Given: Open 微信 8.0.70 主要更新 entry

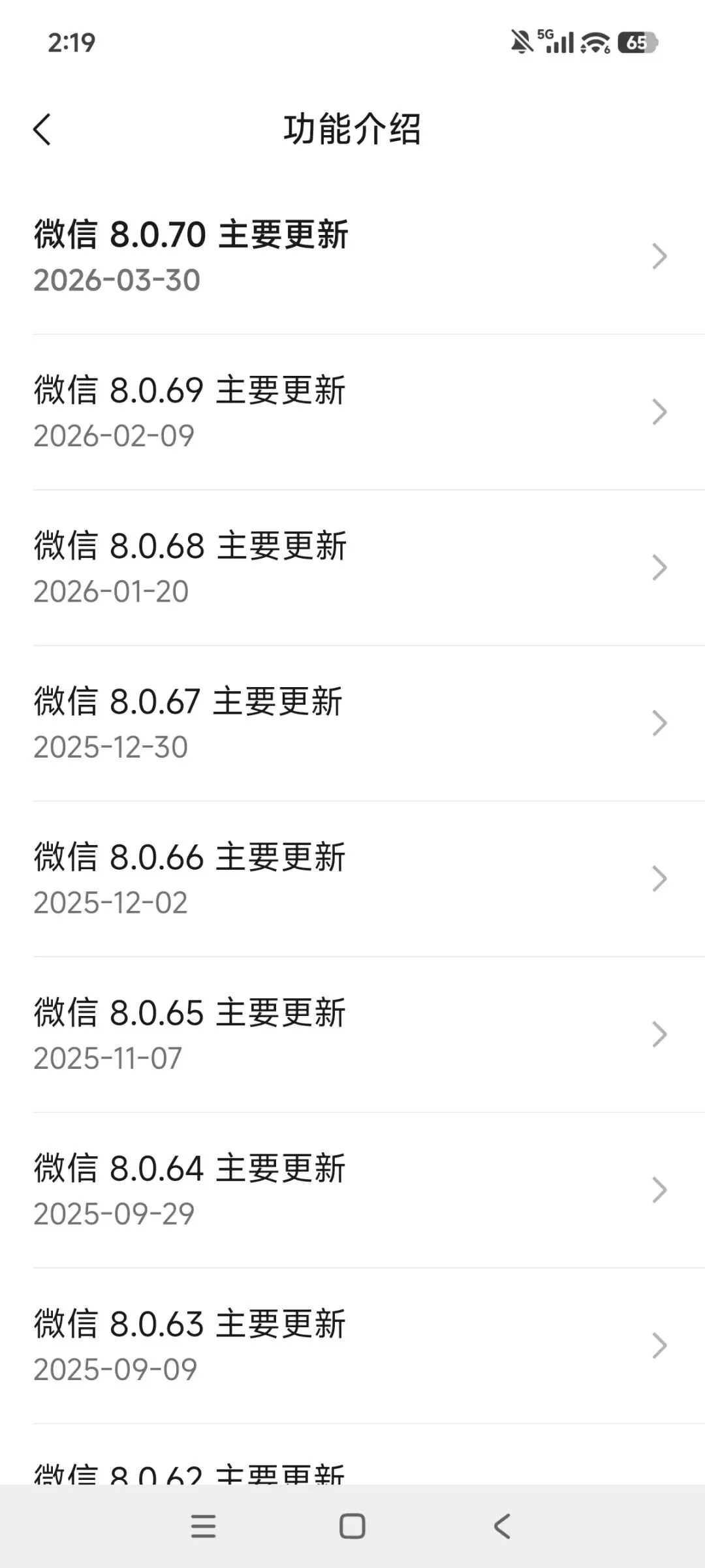Looking at the screenshot, I should 352,256.
